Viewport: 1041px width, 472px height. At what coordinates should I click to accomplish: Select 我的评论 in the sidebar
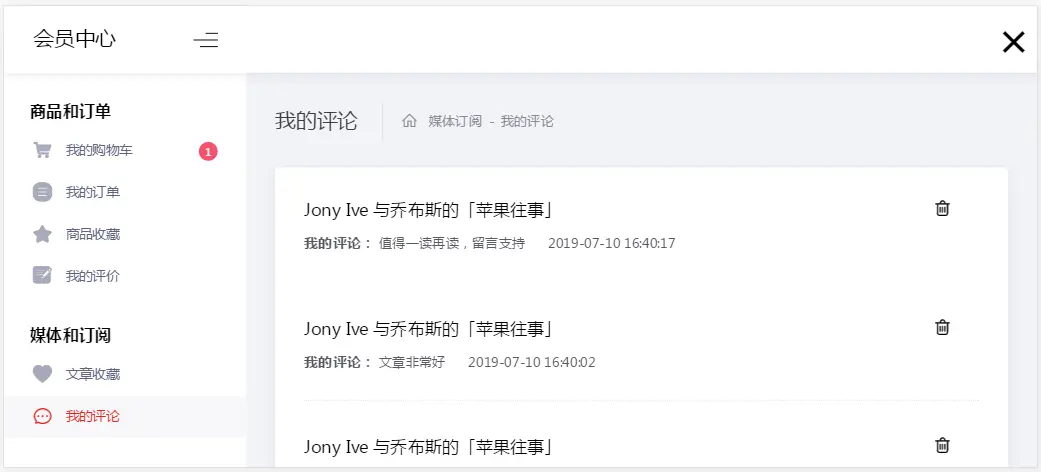pyautogui.click(x=93, y=416)
